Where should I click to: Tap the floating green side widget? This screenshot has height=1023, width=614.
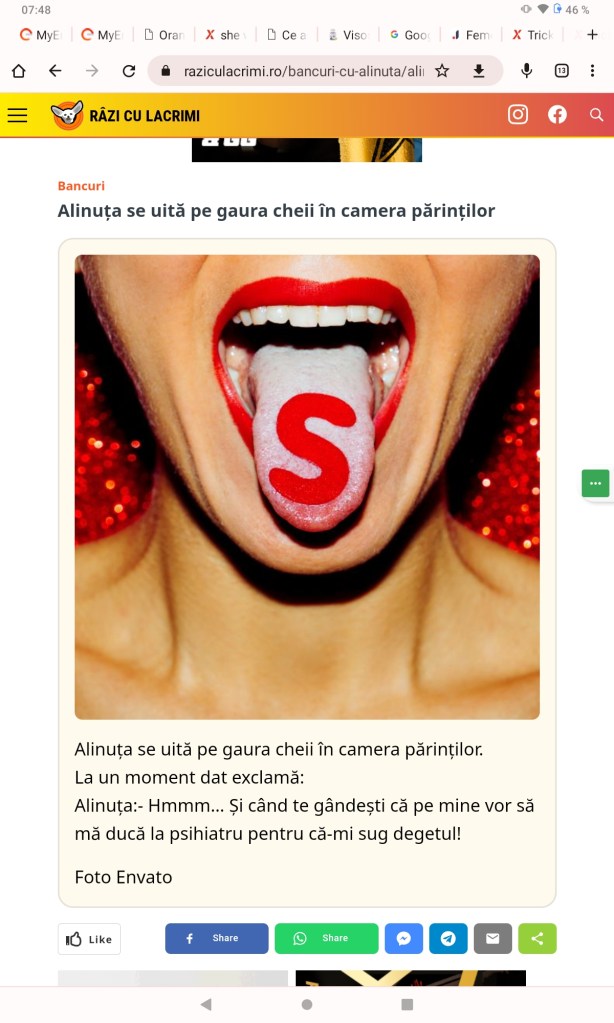coord(595,483)
